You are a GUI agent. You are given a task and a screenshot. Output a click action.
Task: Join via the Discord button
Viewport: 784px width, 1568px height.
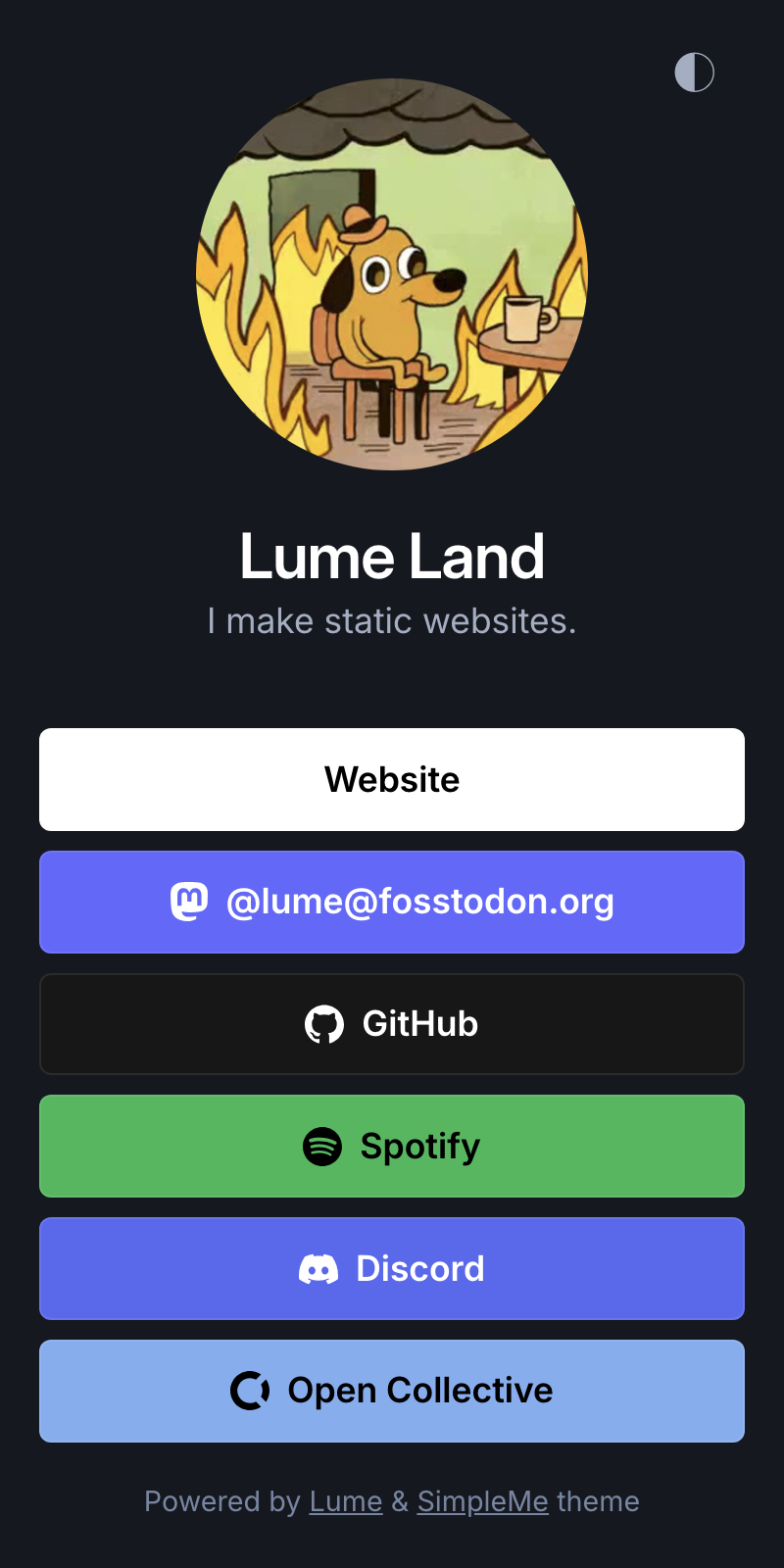[392, 1268]
